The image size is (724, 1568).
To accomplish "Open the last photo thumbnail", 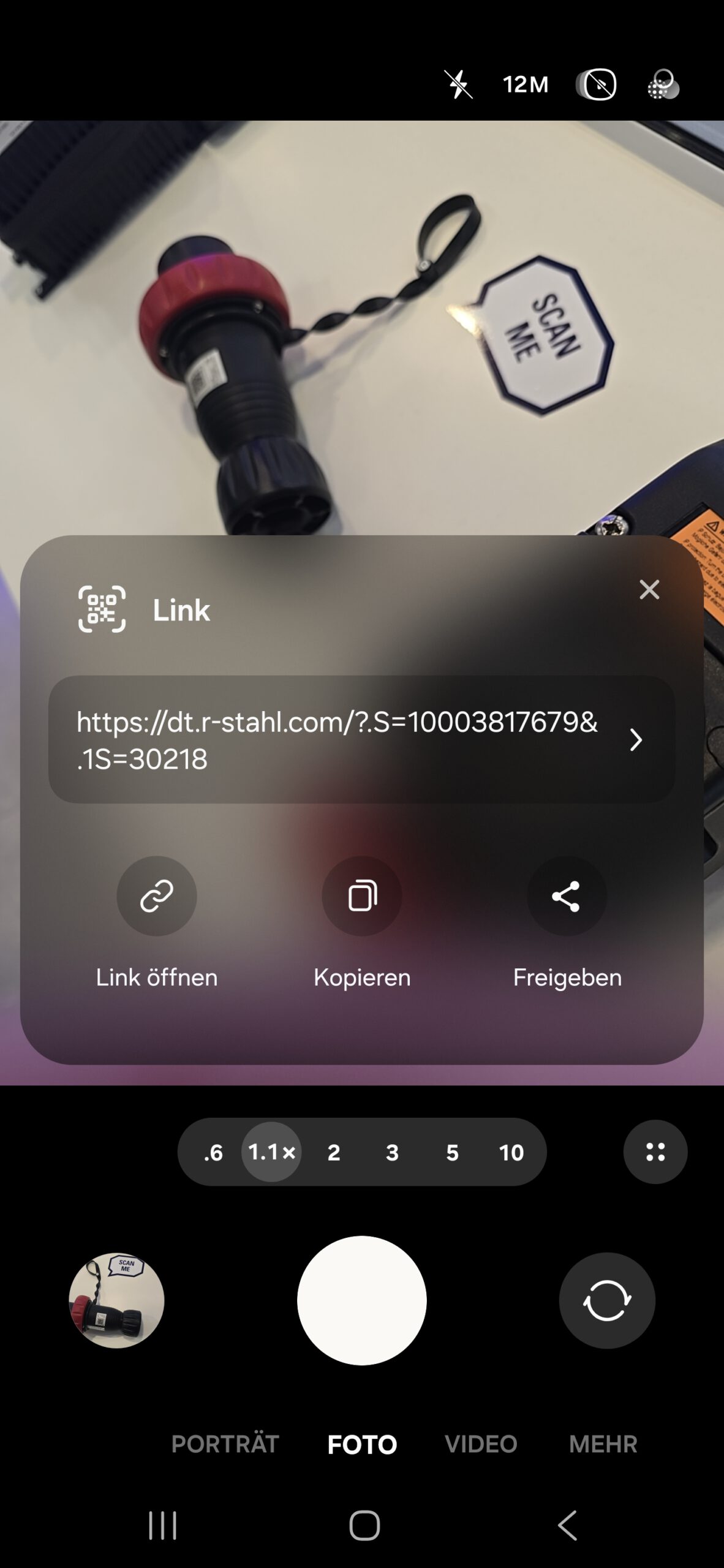I will pos(116,1300).
